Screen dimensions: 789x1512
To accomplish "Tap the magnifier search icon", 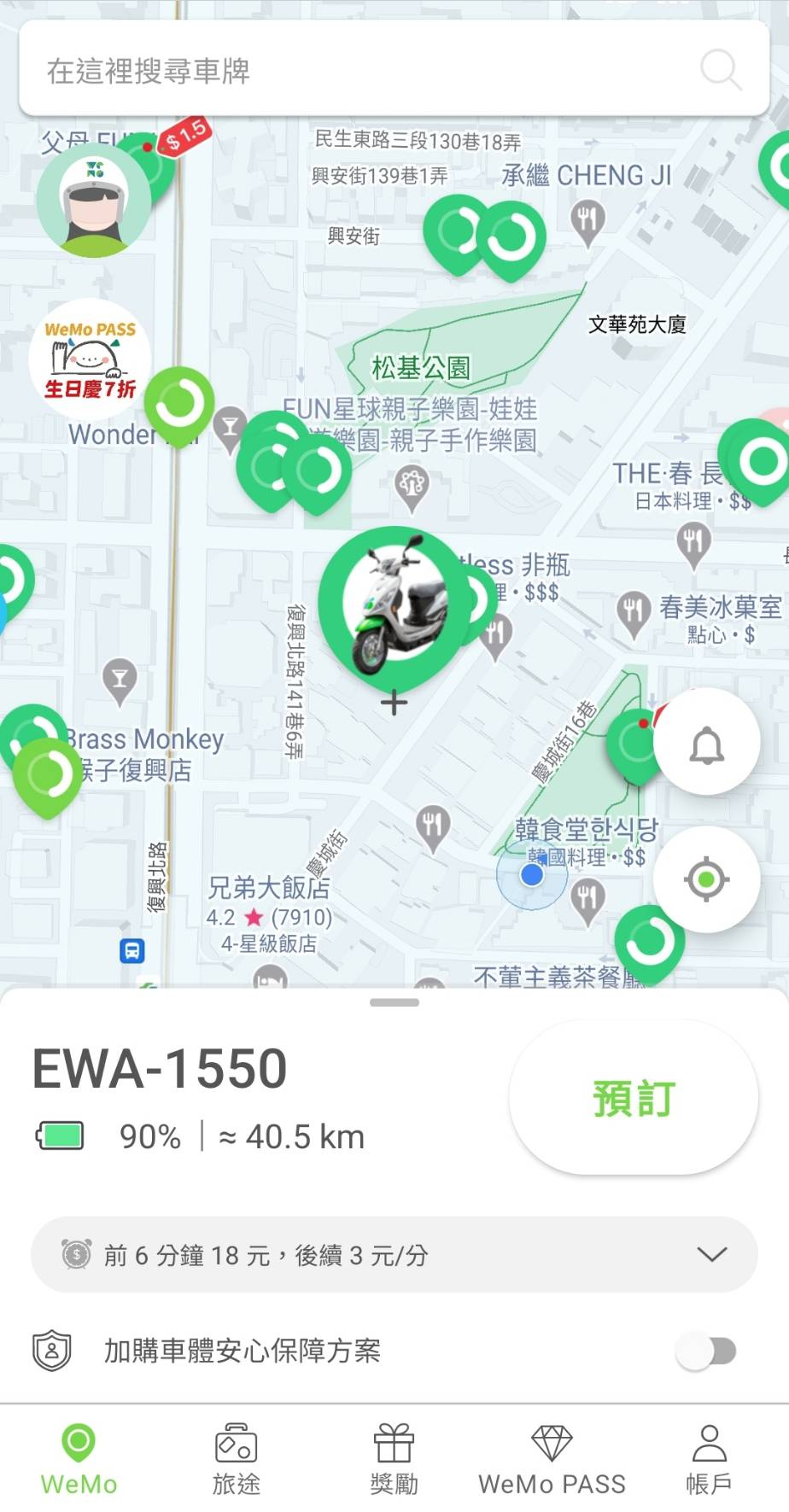I will pos(720,69).
